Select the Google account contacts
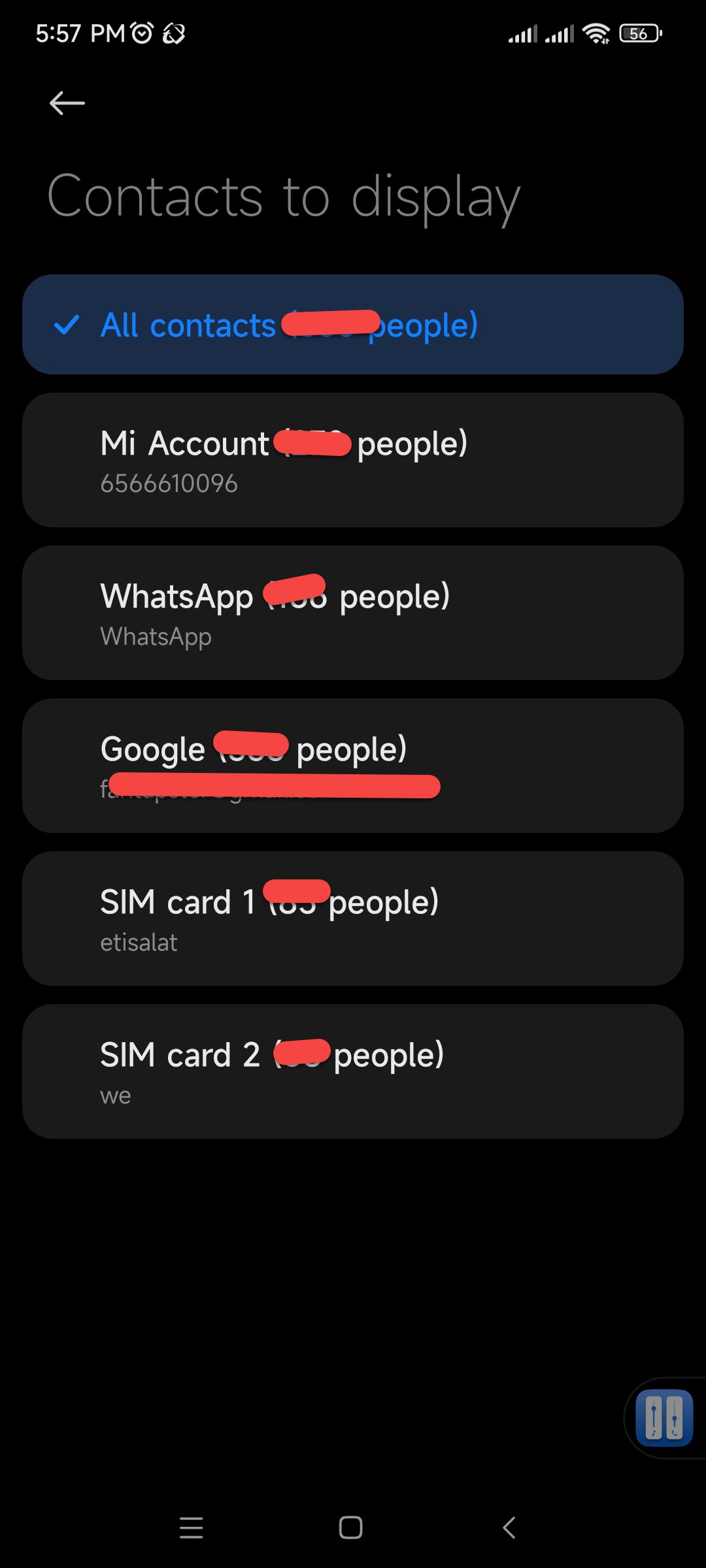 coord(353,766)
